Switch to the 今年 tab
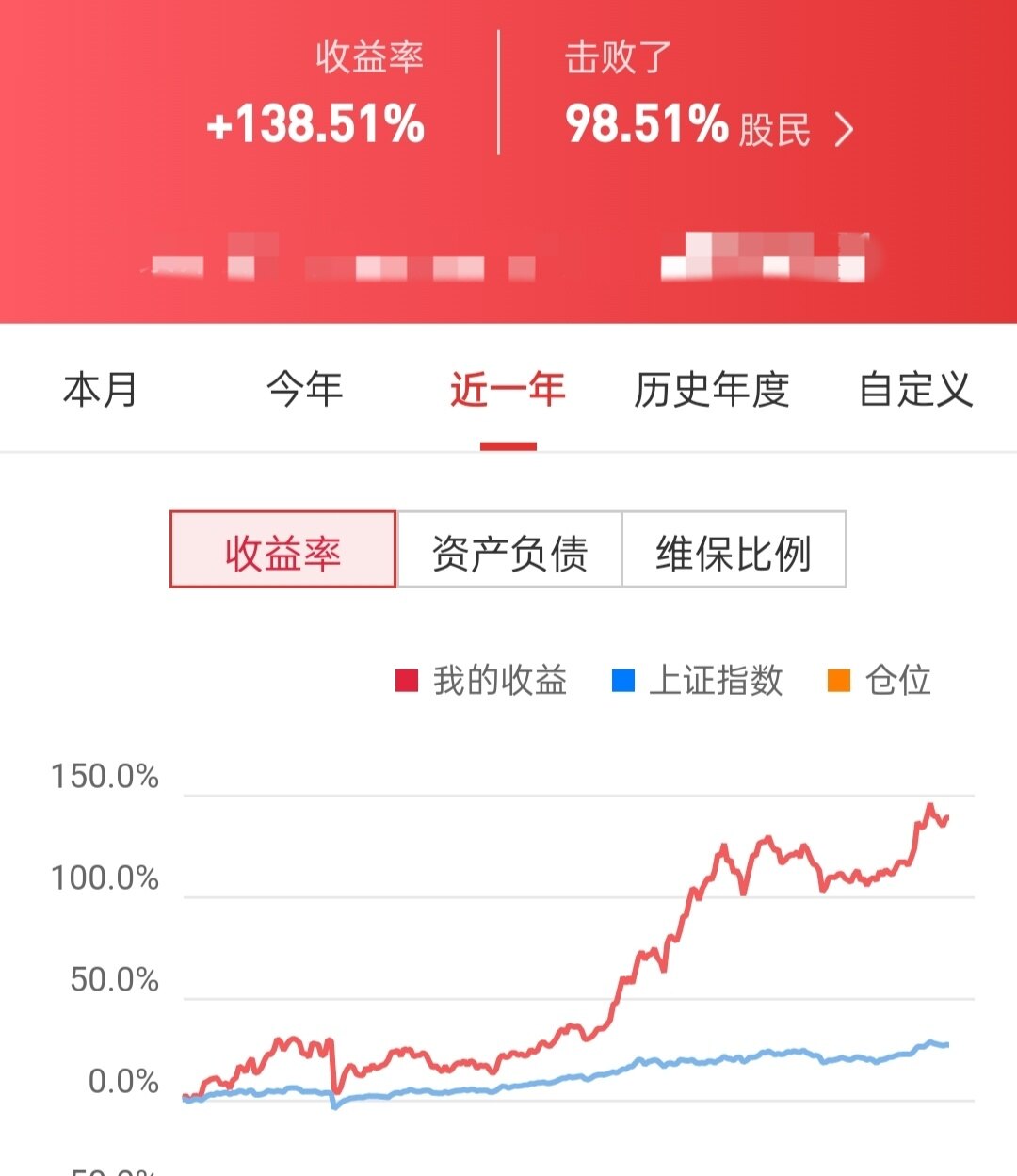This screenshot has width=1017, height=1176. (304, 390)
